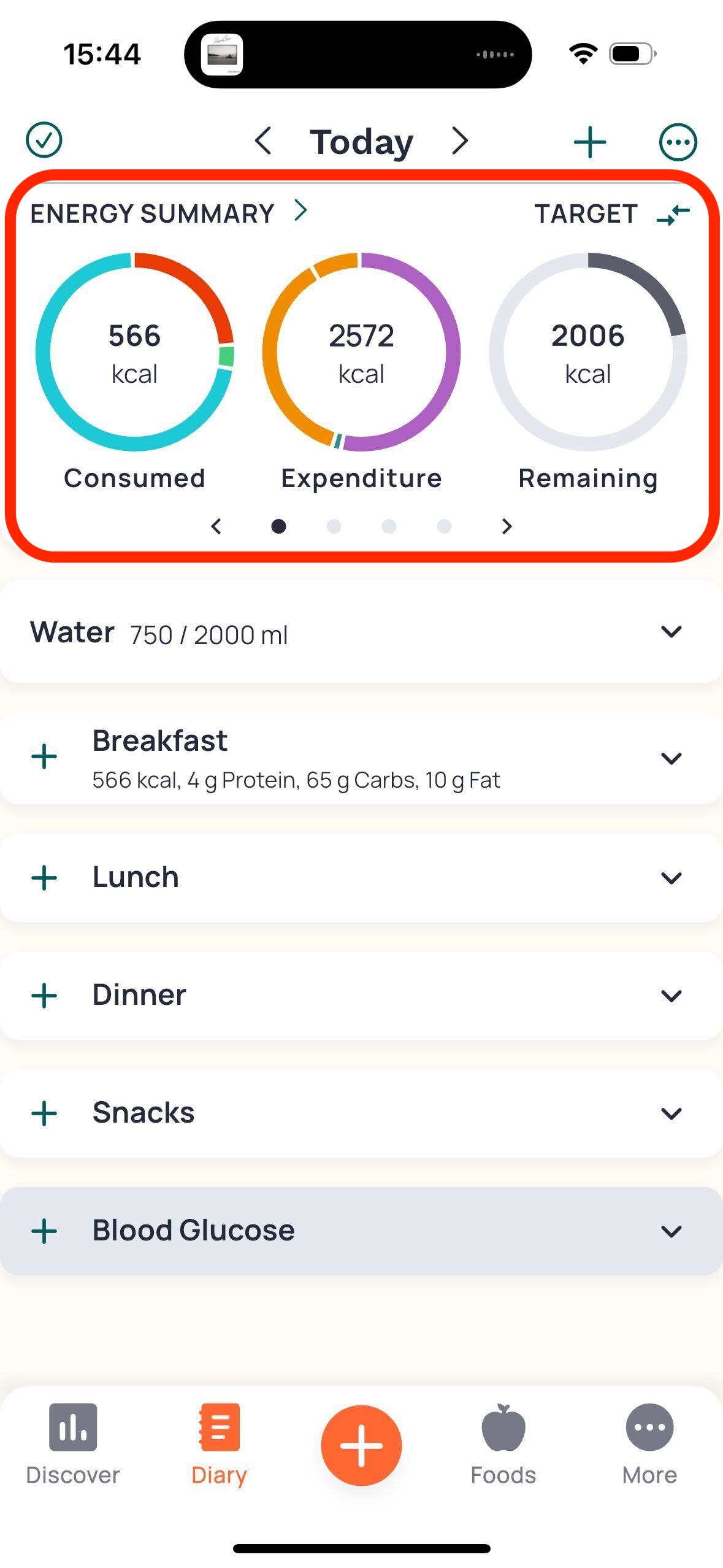Go to the next day
Viewport: 723px width, 1568px height.
(460, 141)
